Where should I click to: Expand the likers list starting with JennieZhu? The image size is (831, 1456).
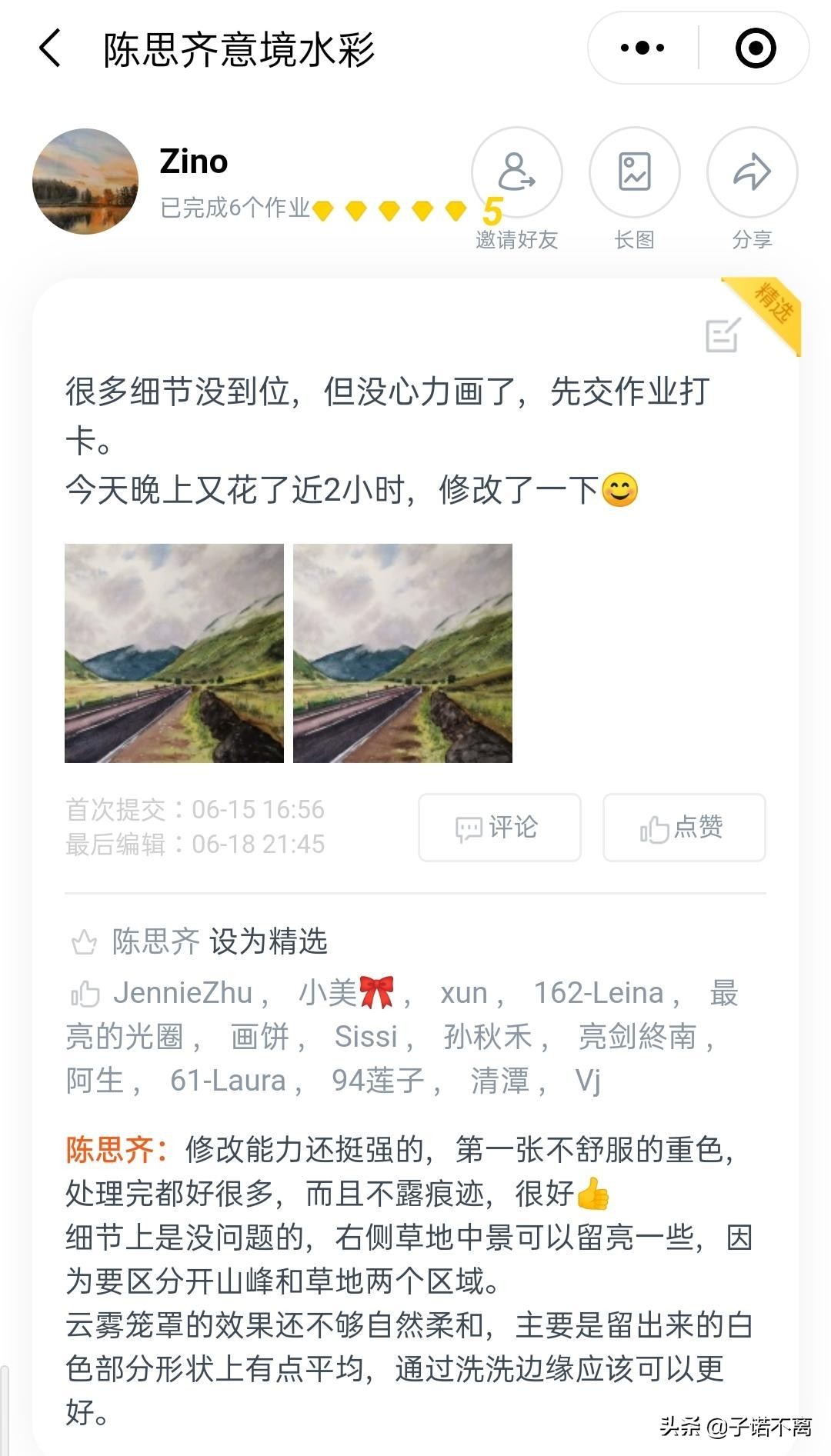[x=183, y=993]
